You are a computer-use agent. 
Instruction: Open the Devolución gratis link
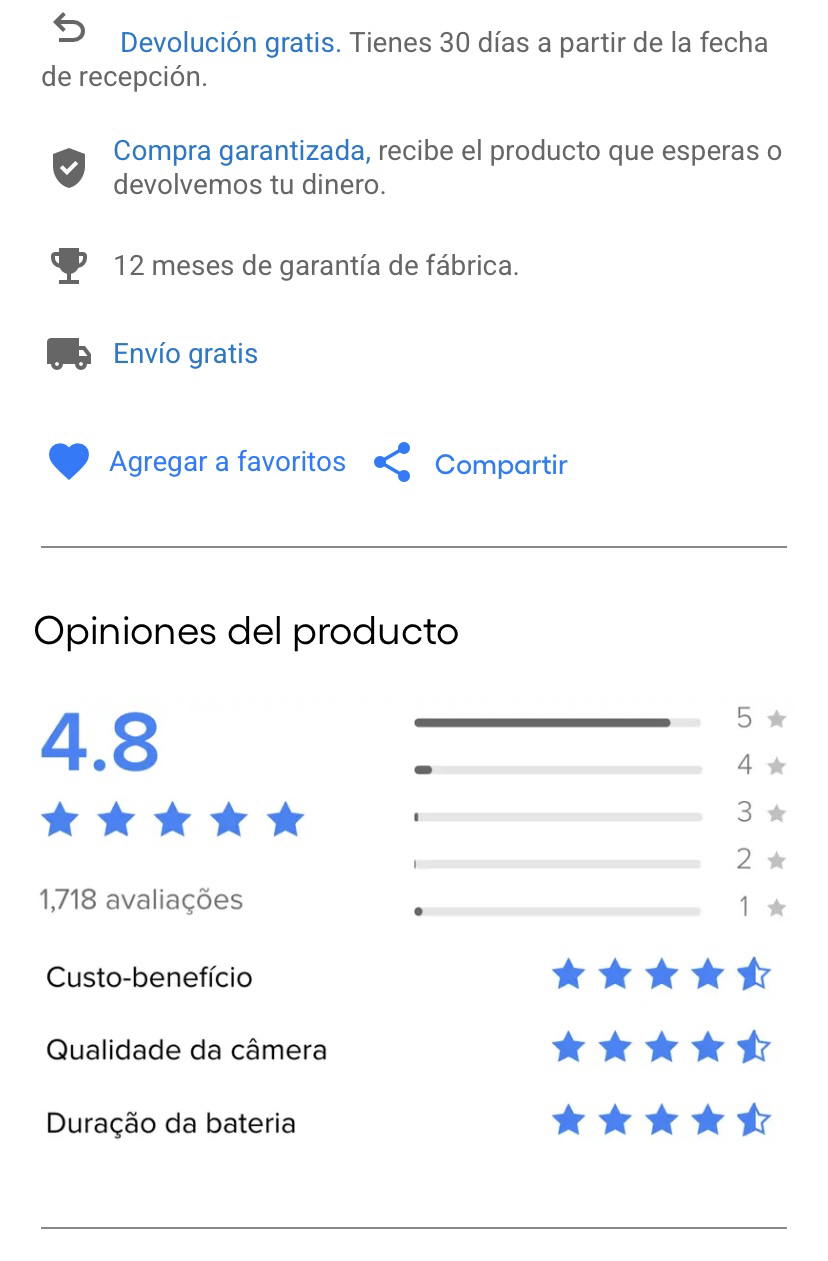point(230,43)
